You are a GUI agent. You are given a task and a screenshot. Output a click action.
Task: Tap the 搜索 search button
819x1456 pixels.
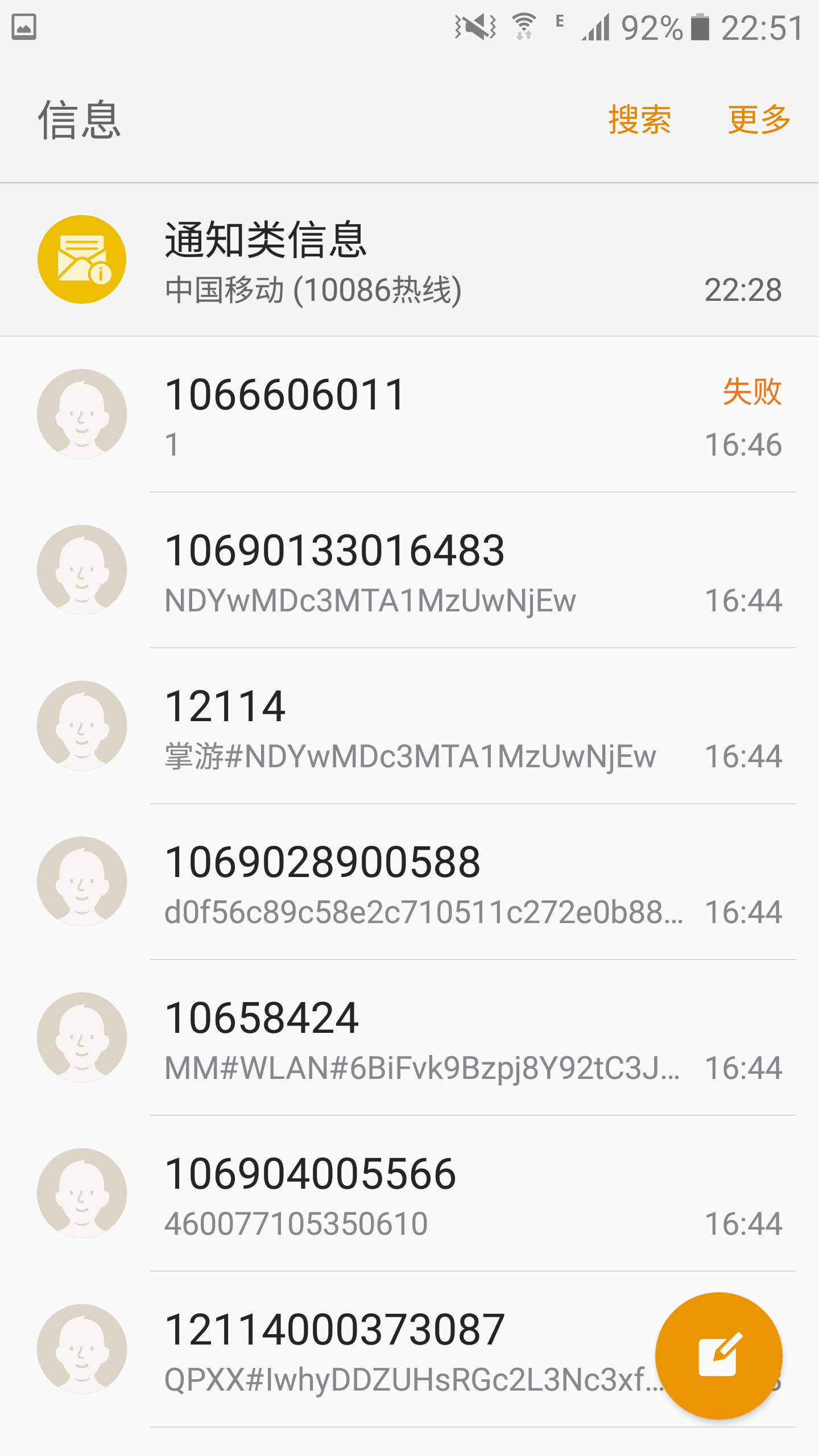[x=639, y=119]
